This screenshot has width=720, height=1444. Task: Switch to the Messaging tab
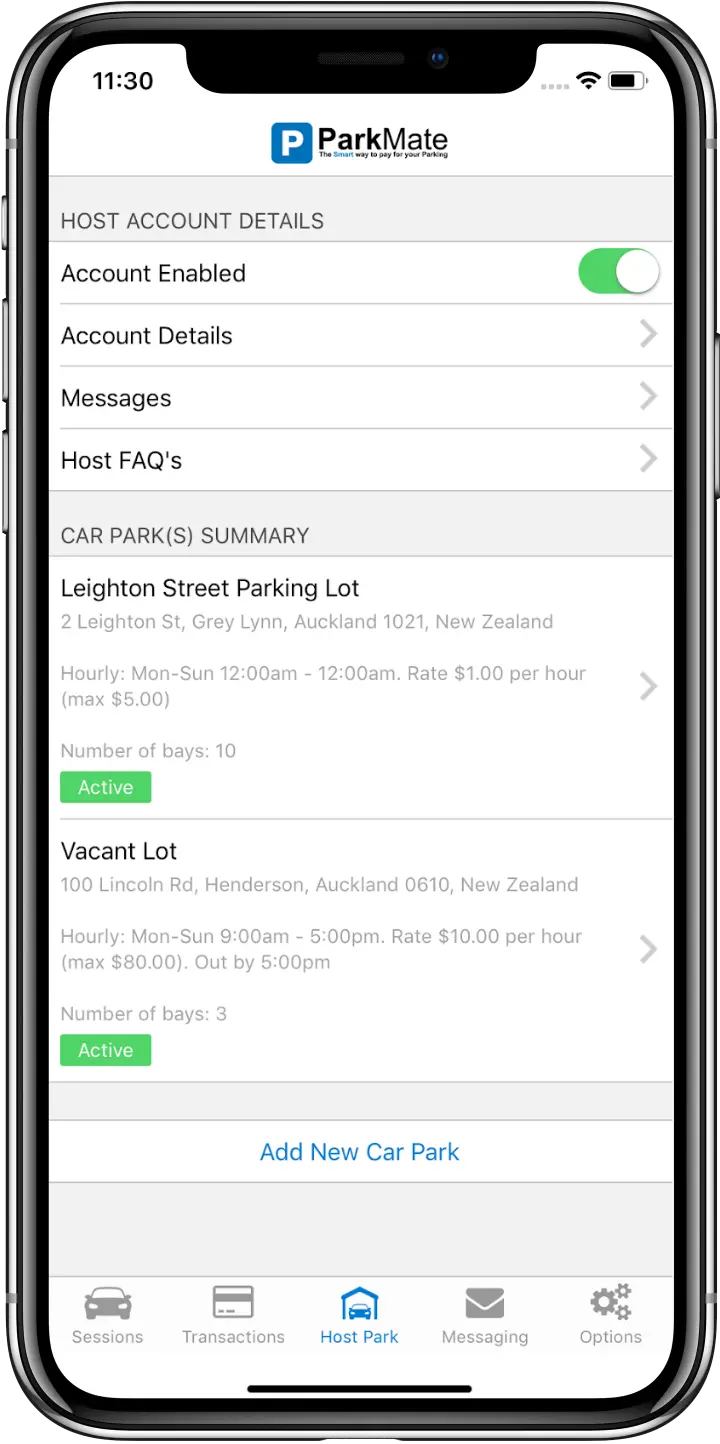tap(485, 1315)
